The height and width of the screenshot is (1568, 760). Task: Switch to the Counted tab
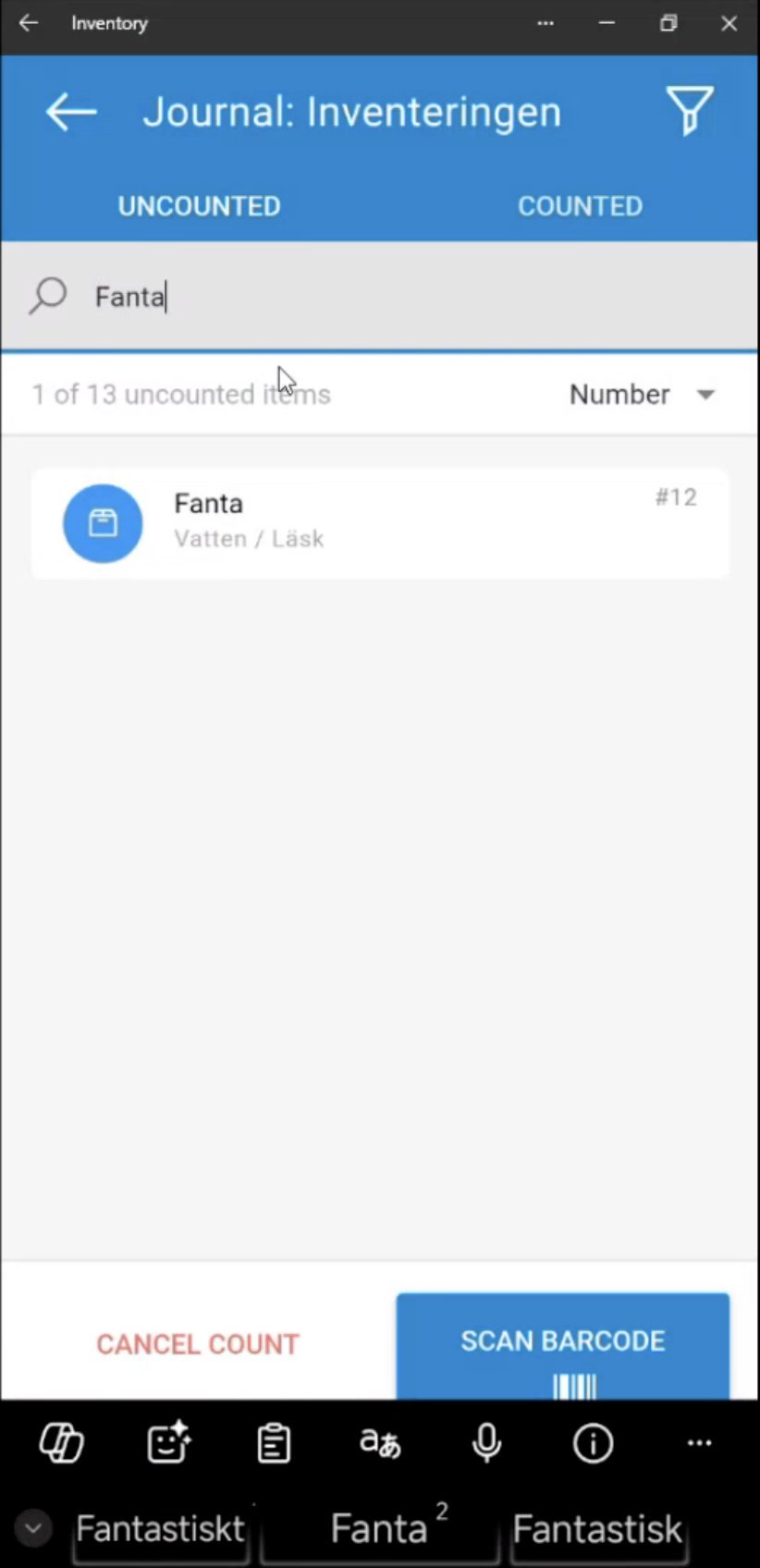tap(580, 205)
